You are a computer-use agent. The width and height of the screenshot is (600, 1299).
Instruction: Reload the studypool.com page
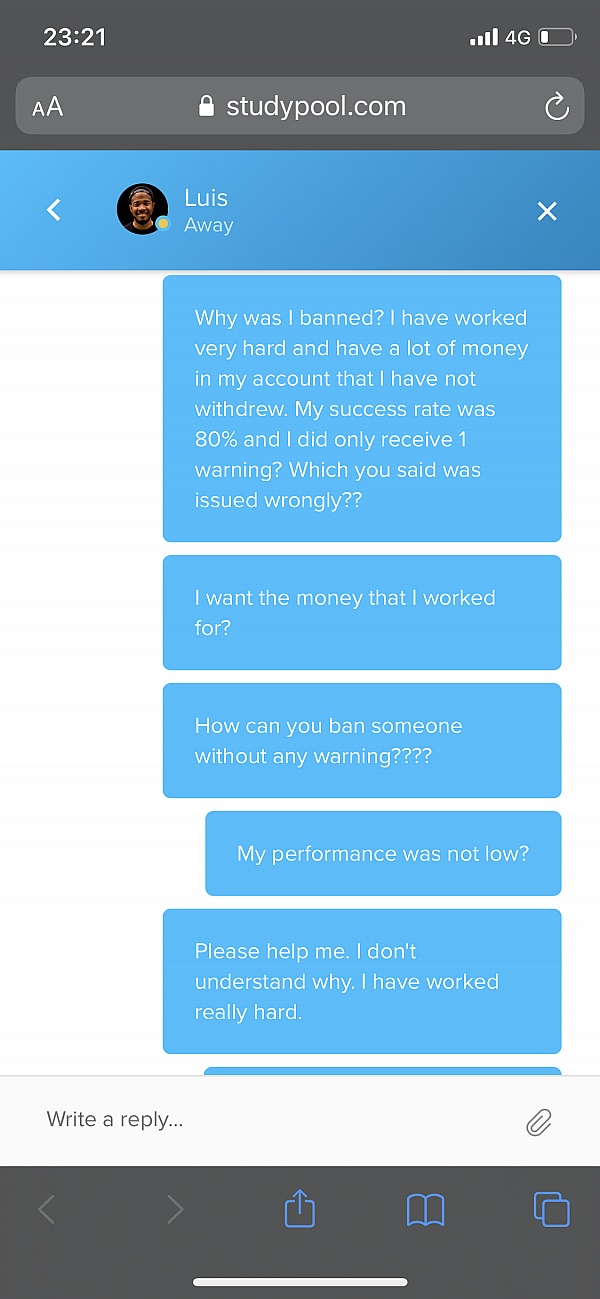pyautogui.click(x=556, y=107)
